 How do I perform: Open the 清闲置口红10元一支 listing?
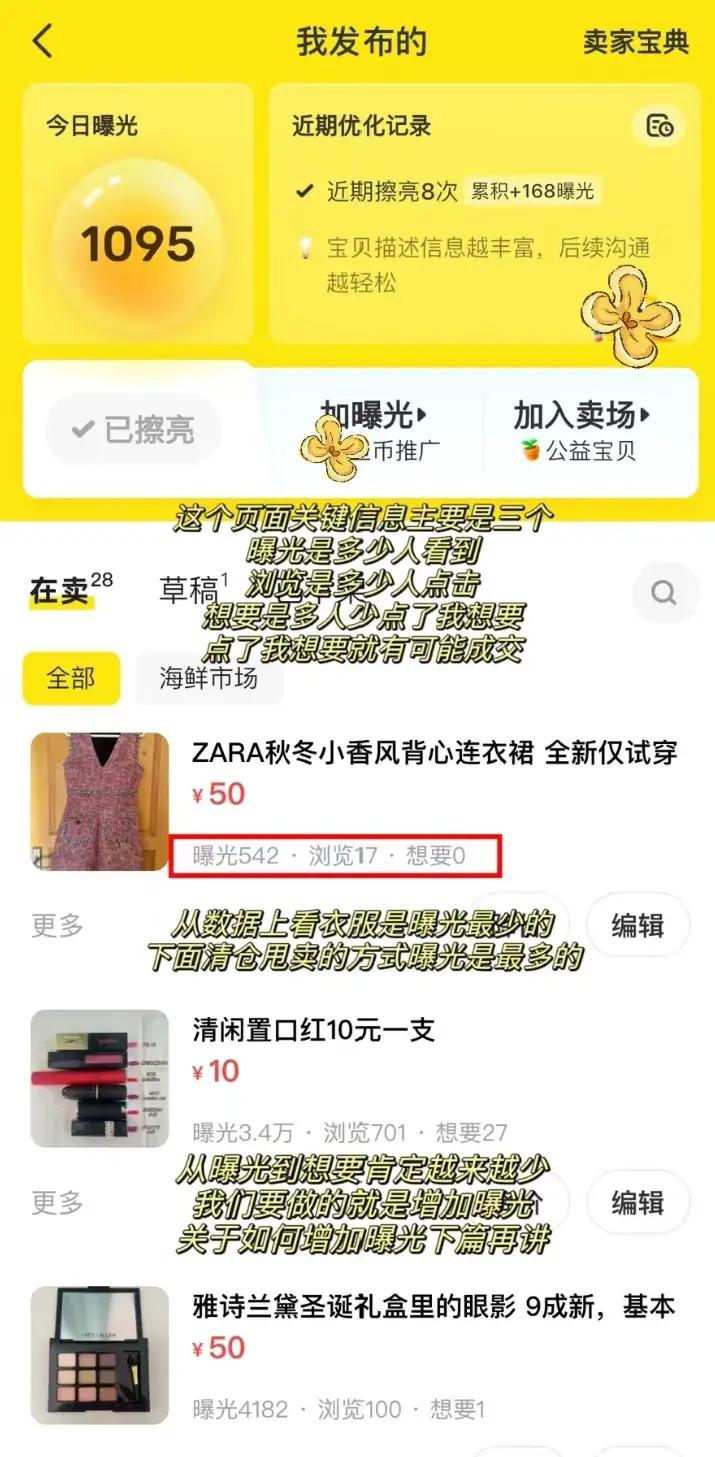(314, 1030)
